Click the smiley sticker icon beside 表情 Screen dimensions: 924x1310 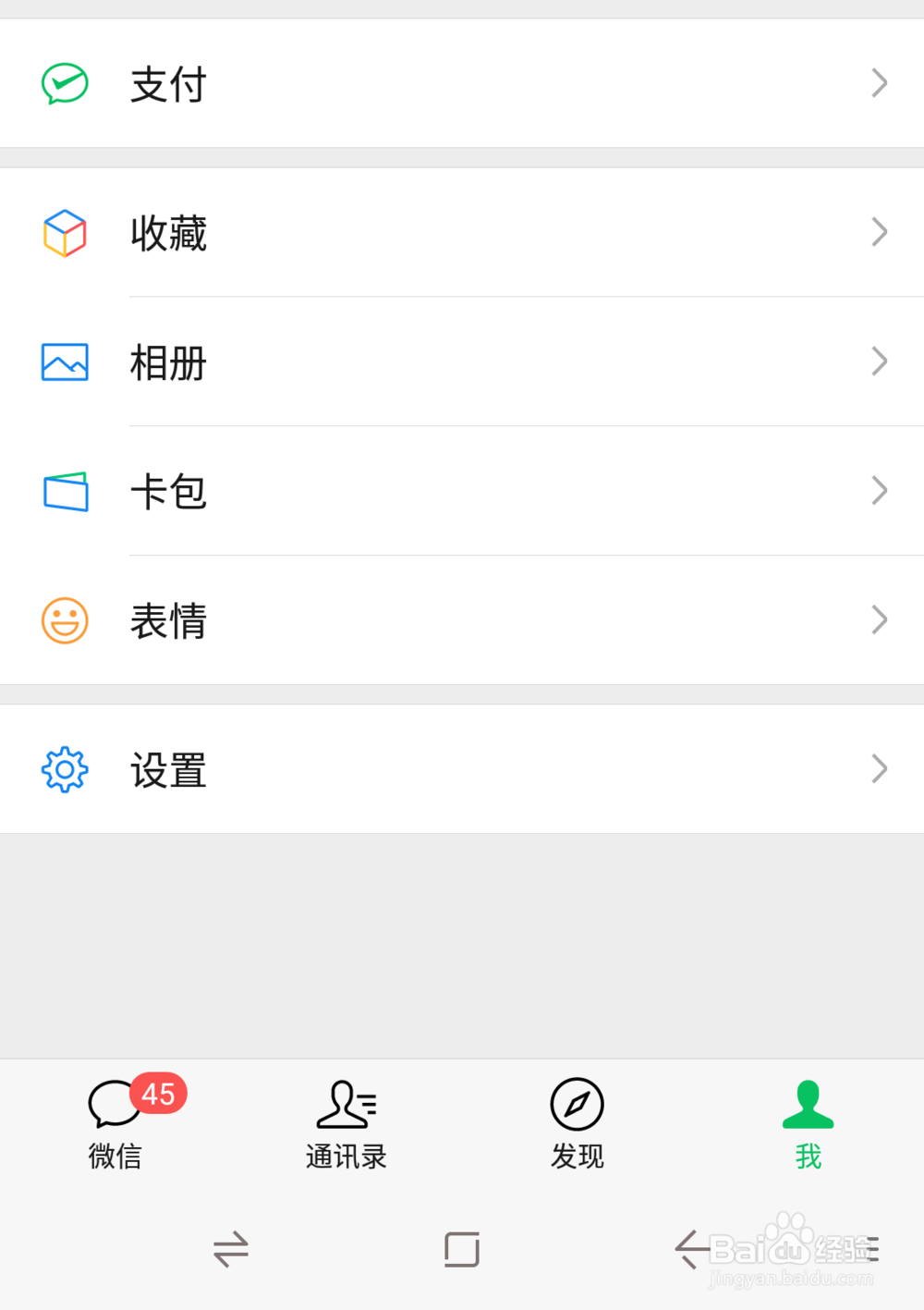(x=64, y=620)
